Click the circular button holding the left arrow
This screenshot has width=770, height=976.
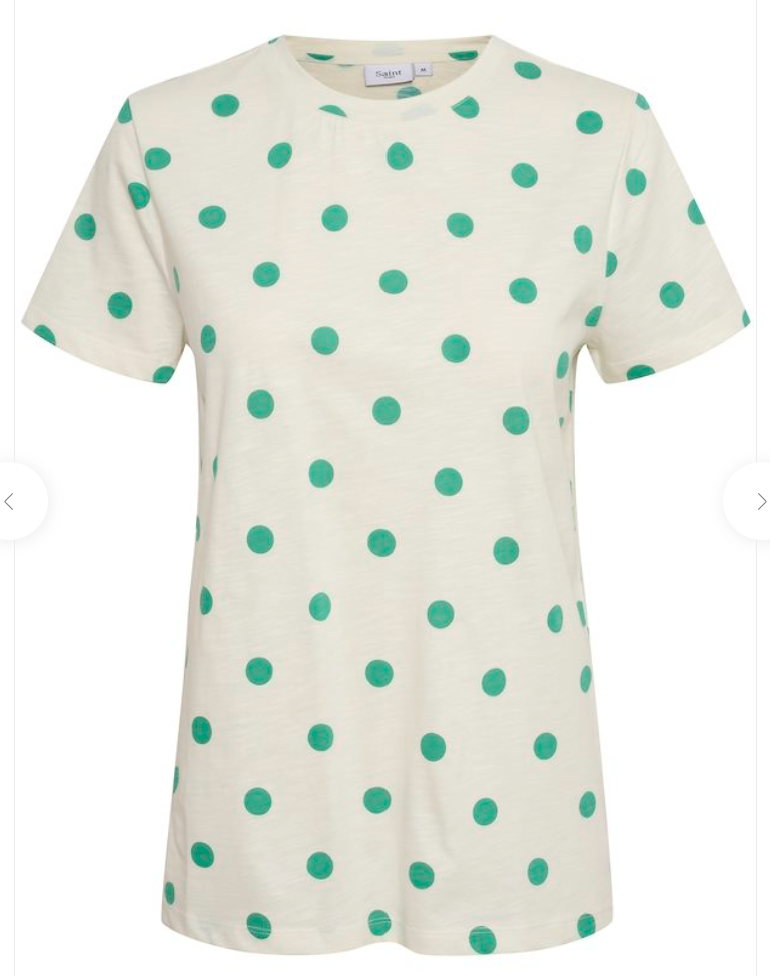coord(10,502)
